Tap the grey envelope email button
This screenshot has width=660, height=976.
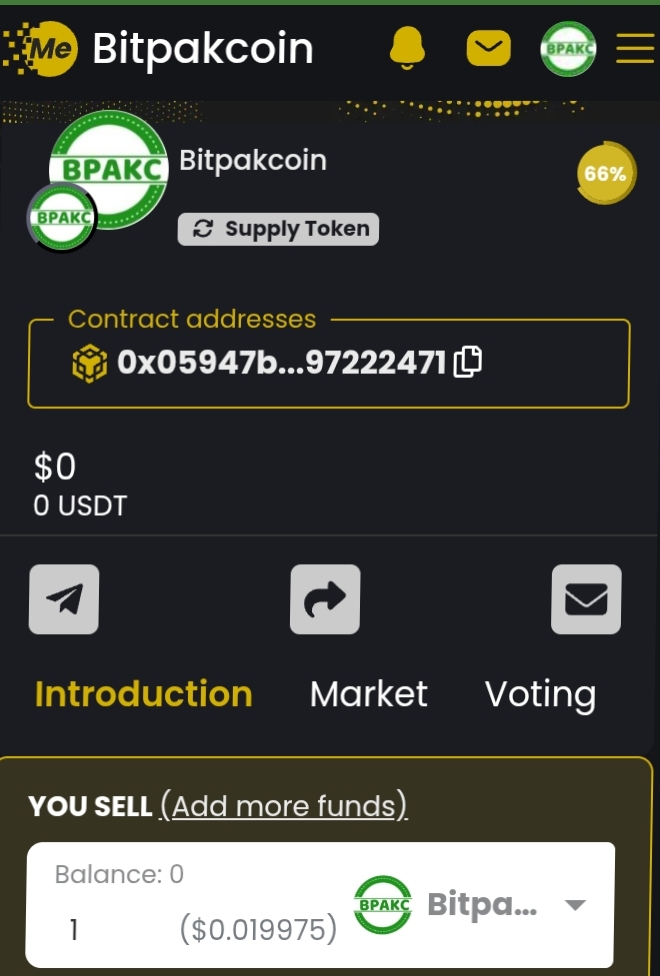click(586, 599)
